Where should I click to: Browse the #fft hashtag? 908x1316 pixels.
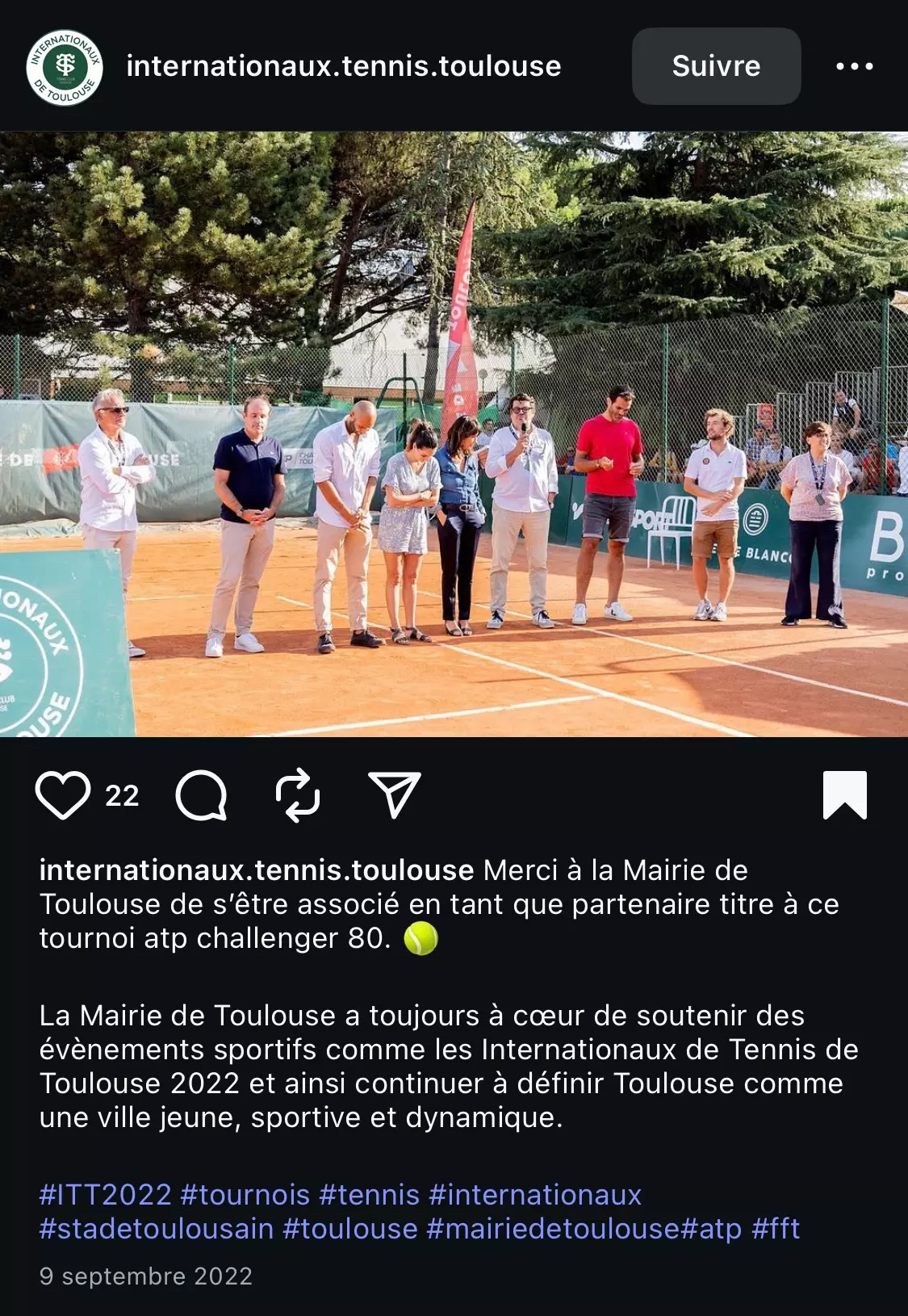[x=776, y=1229]
